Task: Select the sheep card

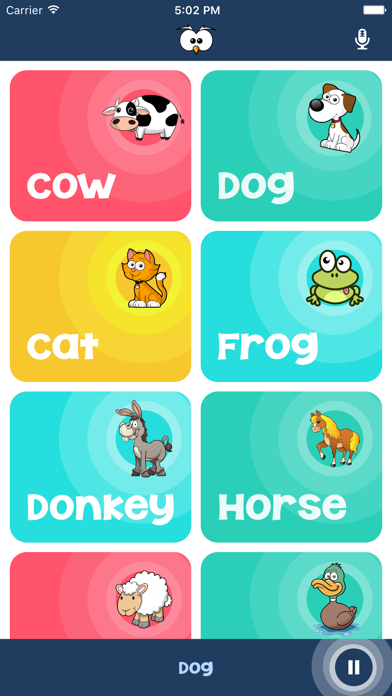Action: click(x=100, y=596)
